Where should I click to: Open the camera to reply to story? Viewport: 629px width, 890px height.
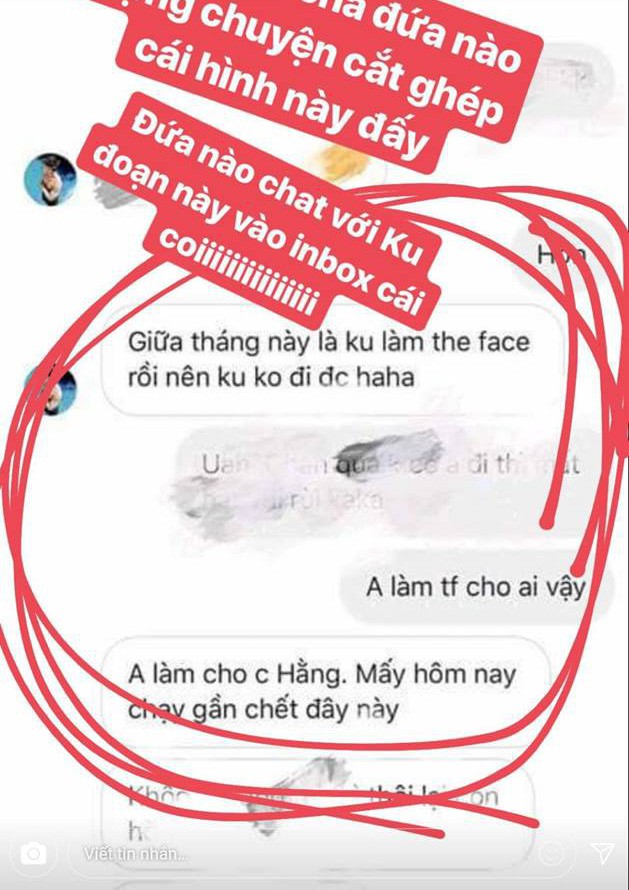click(x=34, y=853)
